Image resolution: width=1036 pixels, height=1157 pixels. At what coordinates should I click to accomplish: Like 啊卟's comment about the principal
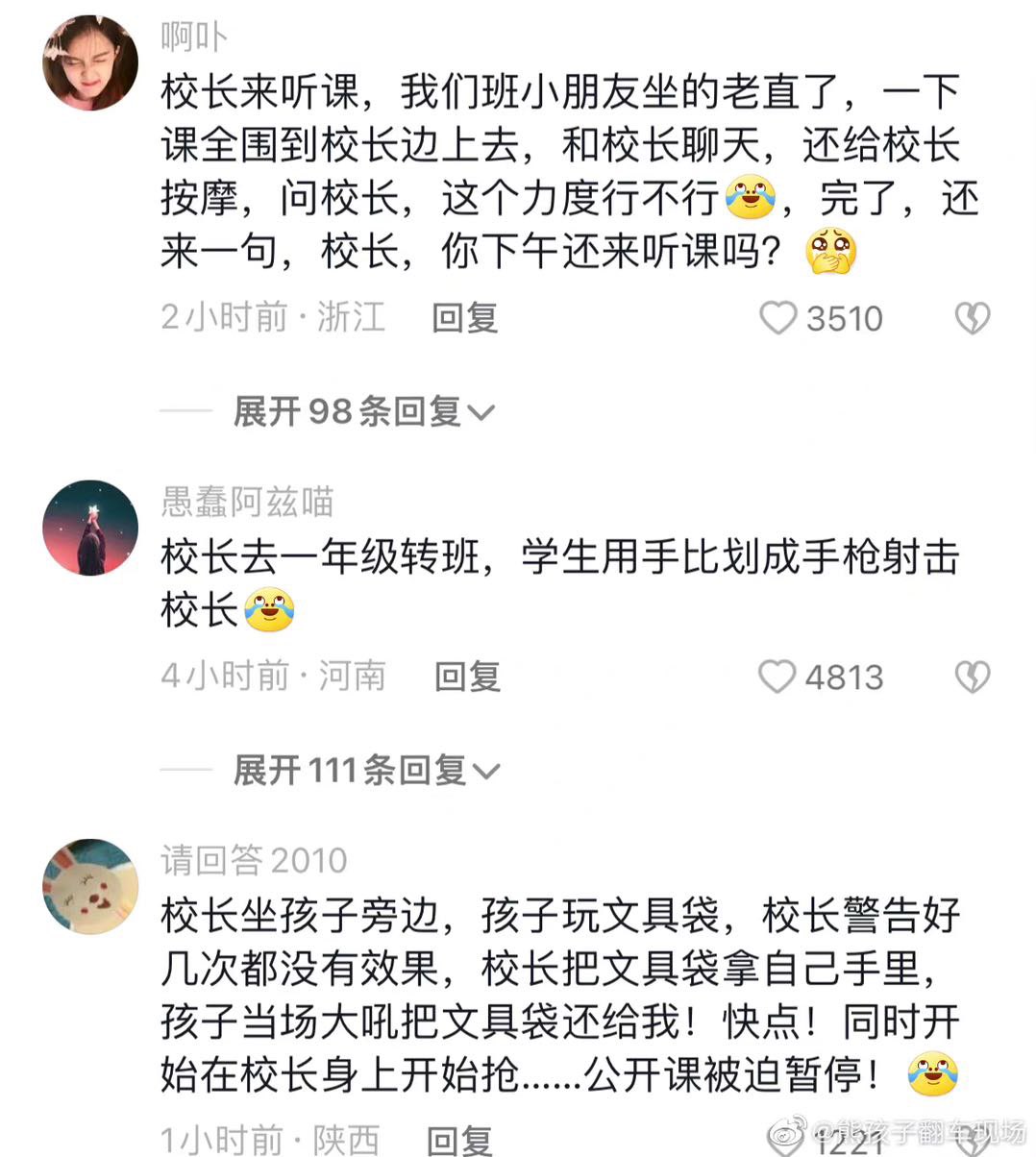779,318
